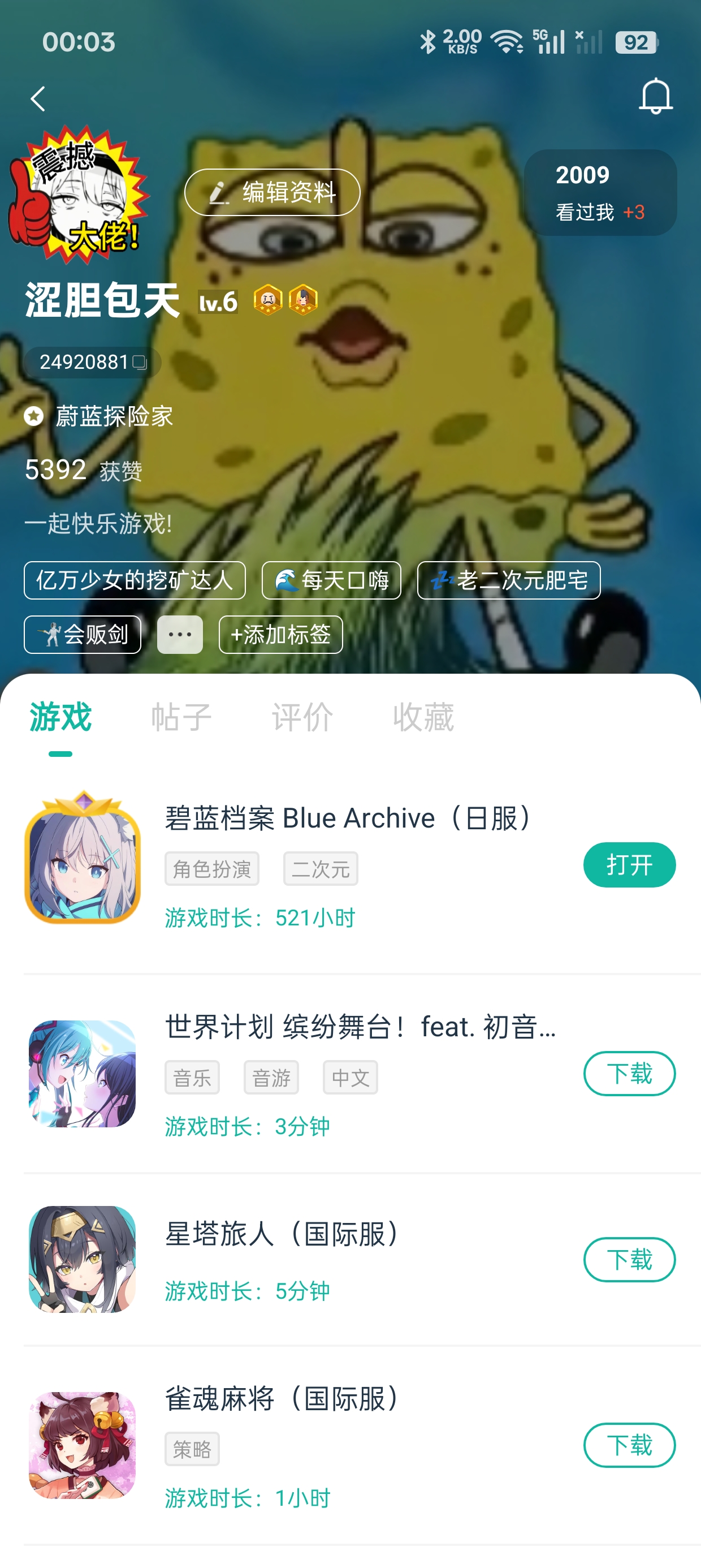The width and height of the screenshot is (701, 1568).
Task: Switch to the 评价 tab
Action: coord(302,717)
